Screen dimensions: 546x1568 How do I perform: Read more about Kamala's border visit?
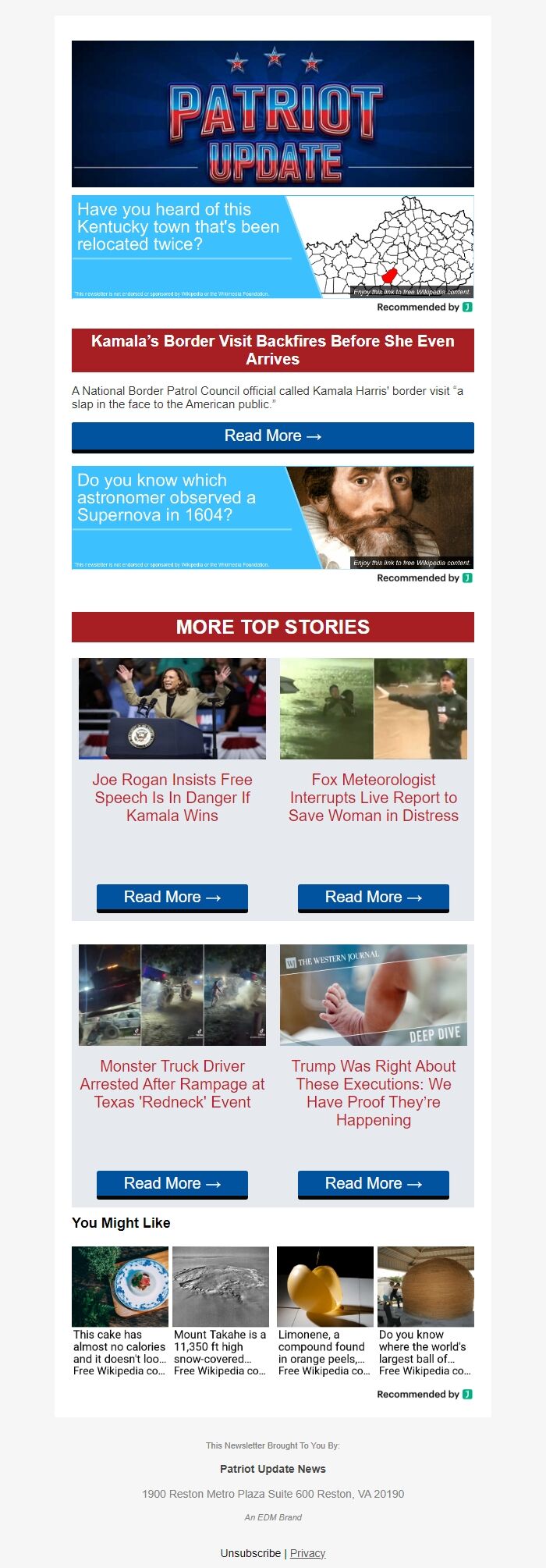point(272,436)
